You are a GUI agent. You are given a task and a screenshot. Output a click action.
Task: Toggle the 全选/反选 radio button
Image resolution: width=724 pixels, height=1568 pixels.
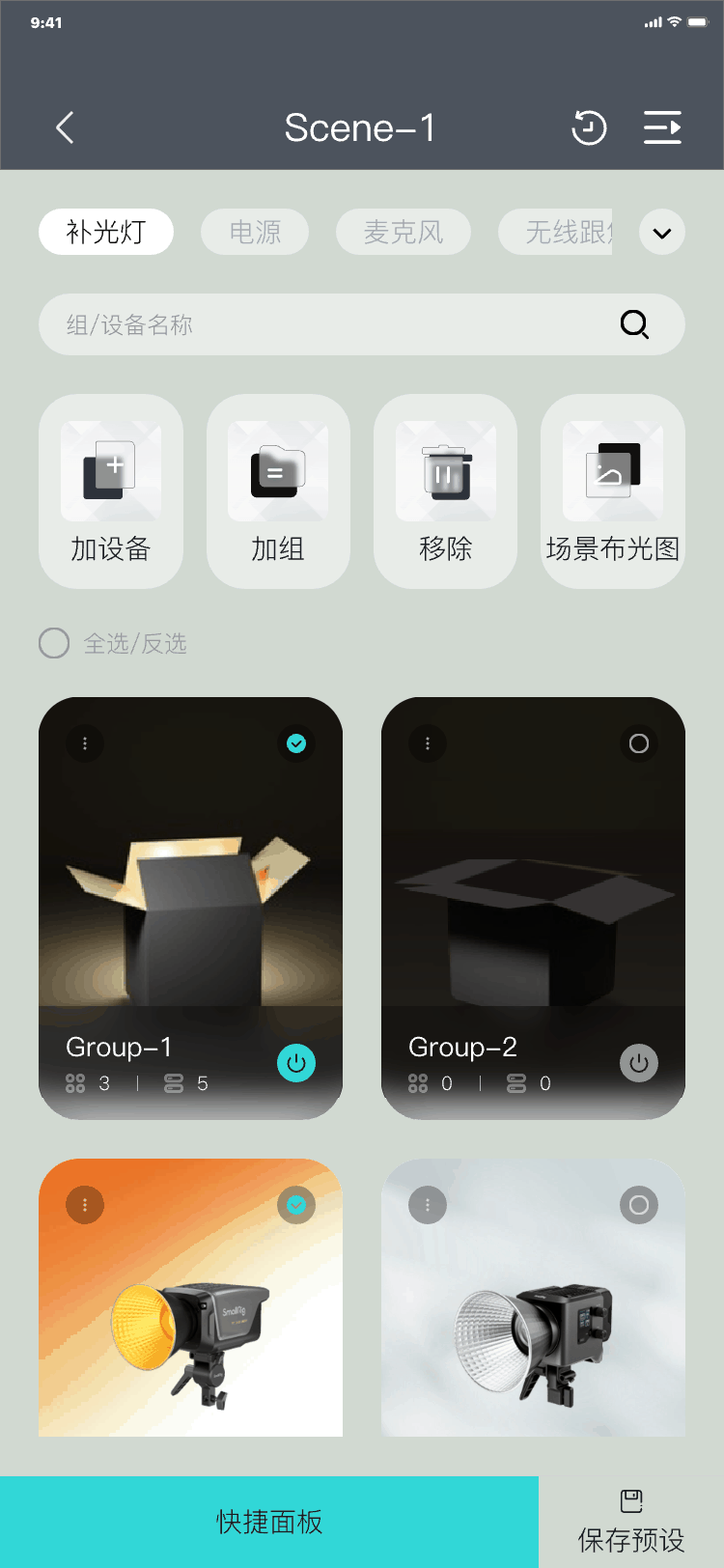54,643
